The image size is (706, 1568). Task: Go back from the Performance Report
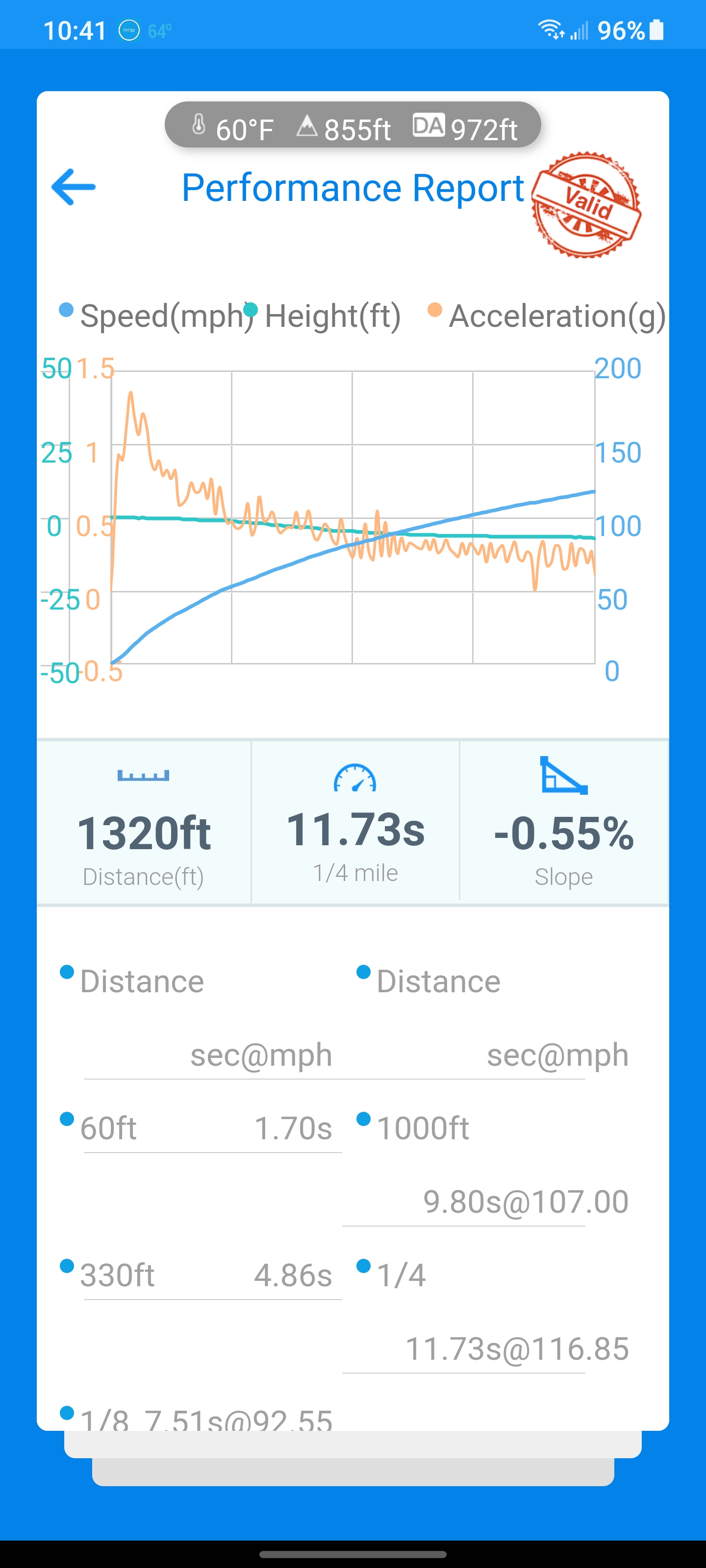pos(74,187)
